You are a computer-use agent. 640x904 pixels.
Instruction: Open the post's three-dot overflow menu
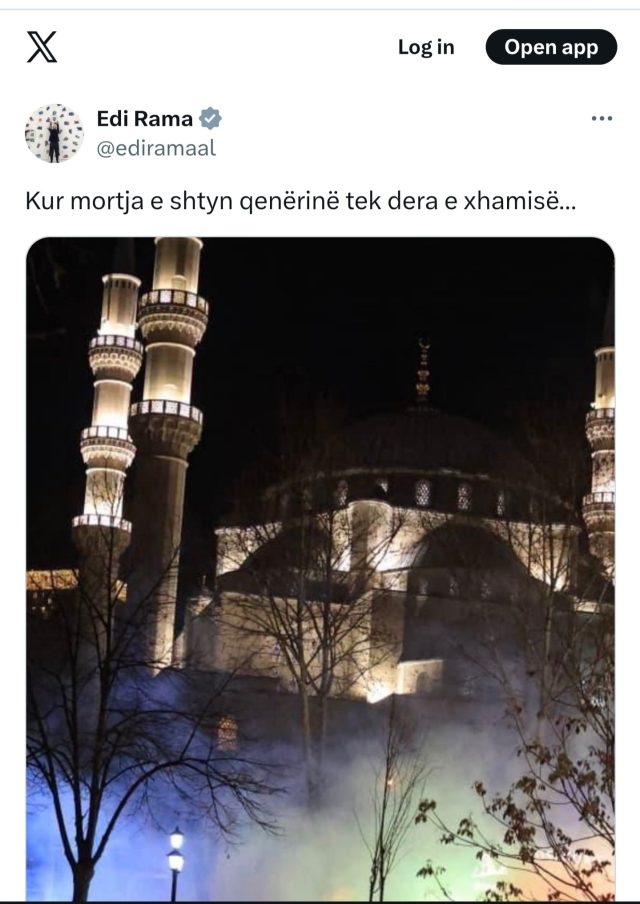601,118
